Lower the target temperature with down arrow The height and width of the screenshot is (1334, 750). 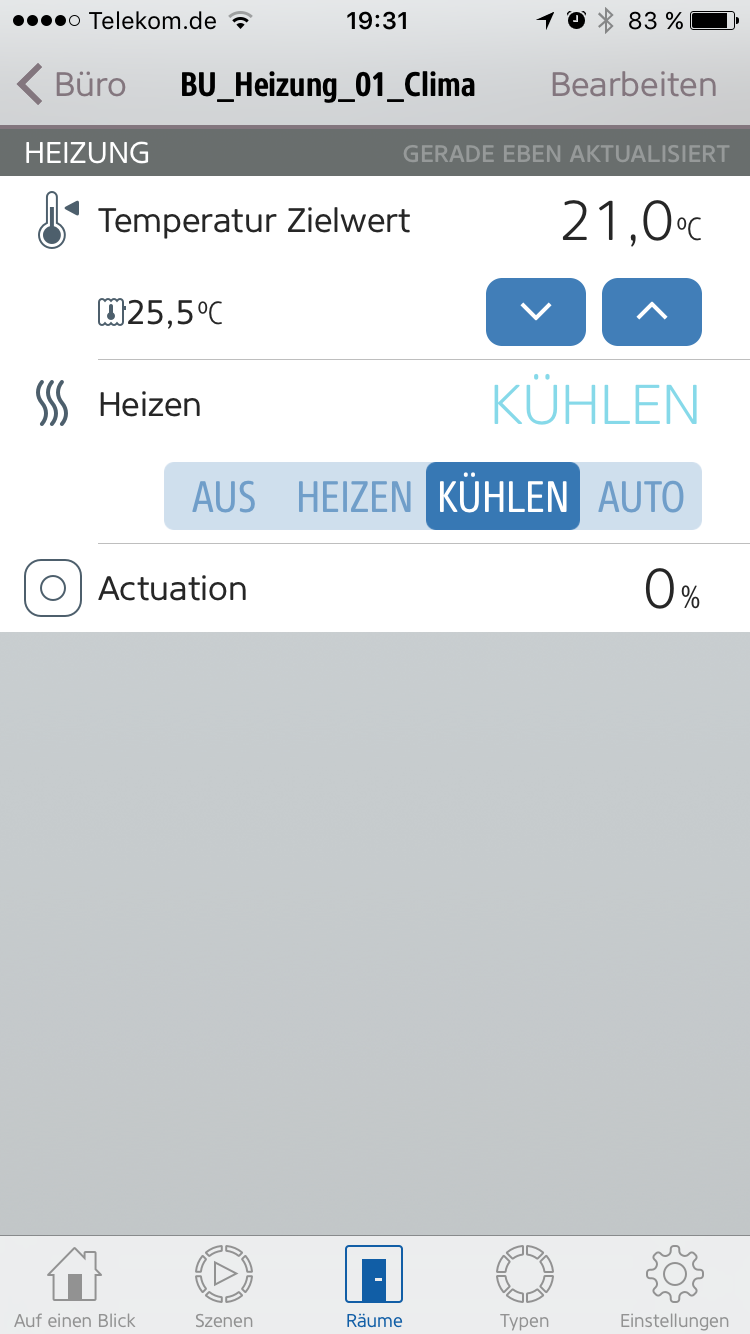(536, 312)
